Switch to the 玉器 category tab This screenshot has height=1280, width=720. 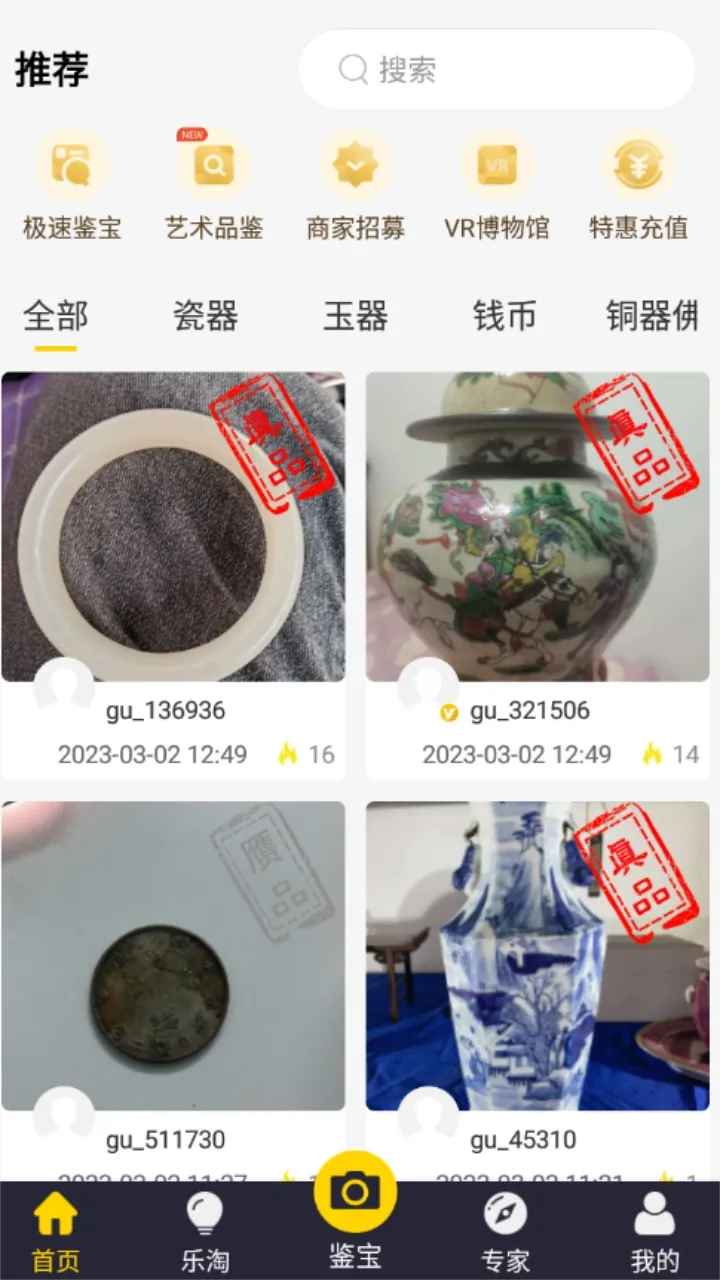point(355,317)
